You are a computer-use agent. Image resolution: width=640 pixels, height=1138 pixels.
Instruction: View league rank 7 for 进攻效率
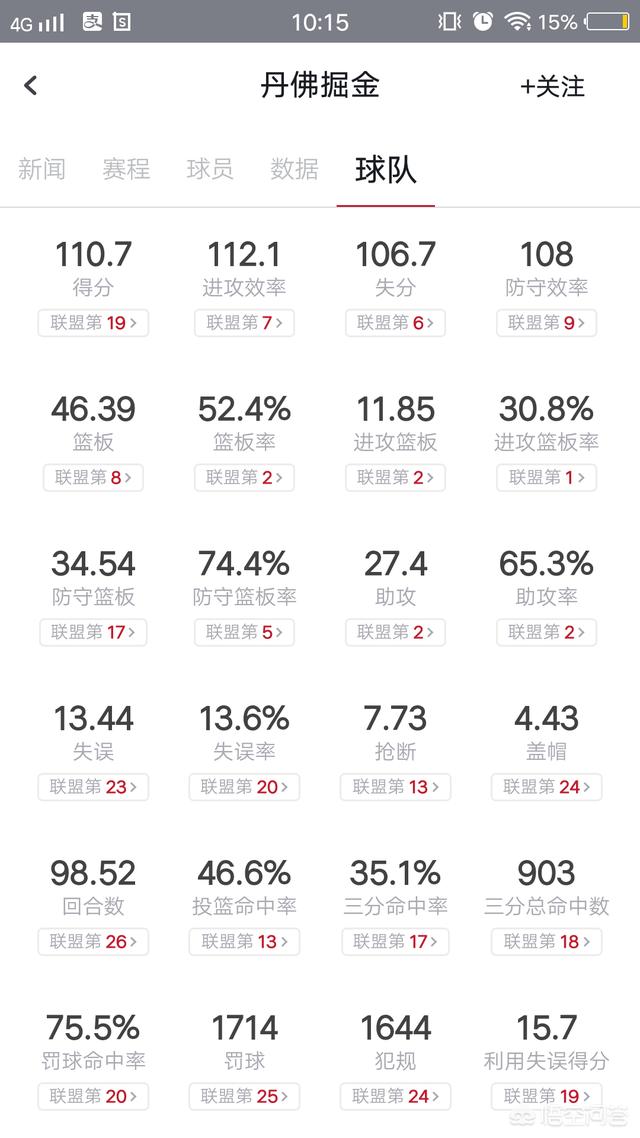tap(245, 323)
